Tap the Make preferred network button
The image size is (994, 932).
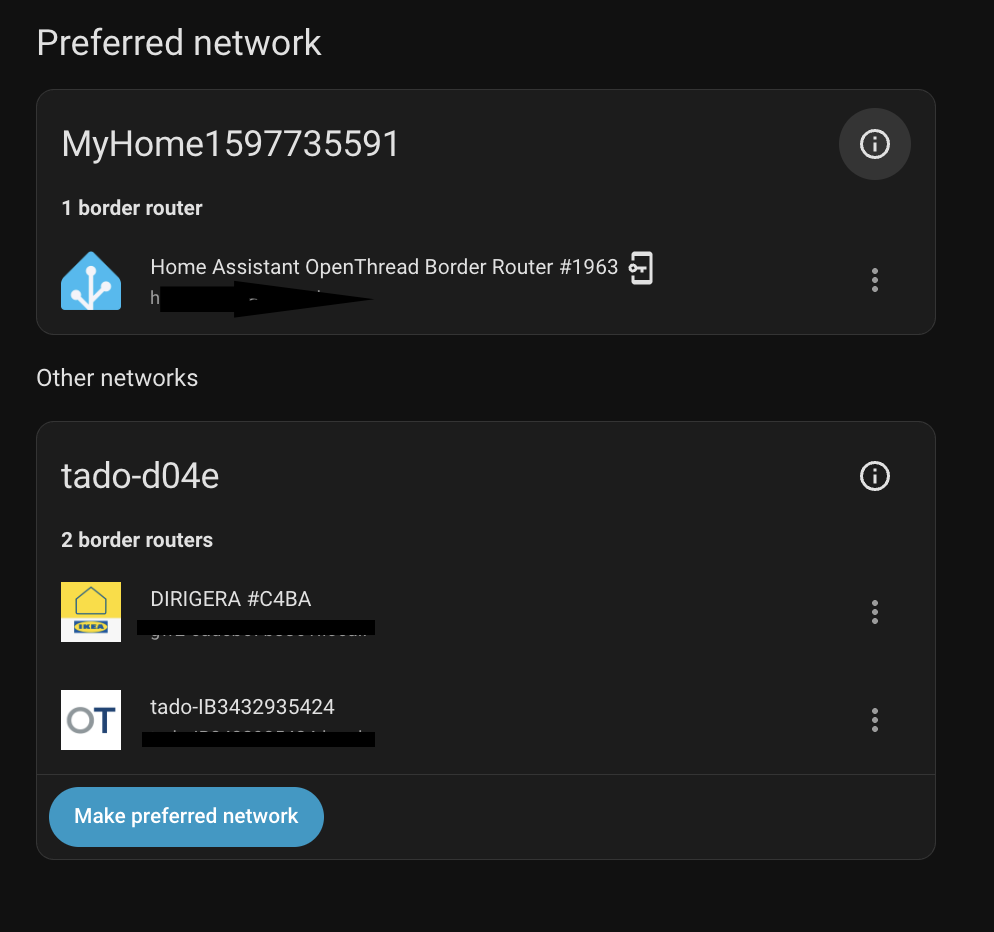pos(186,816)
